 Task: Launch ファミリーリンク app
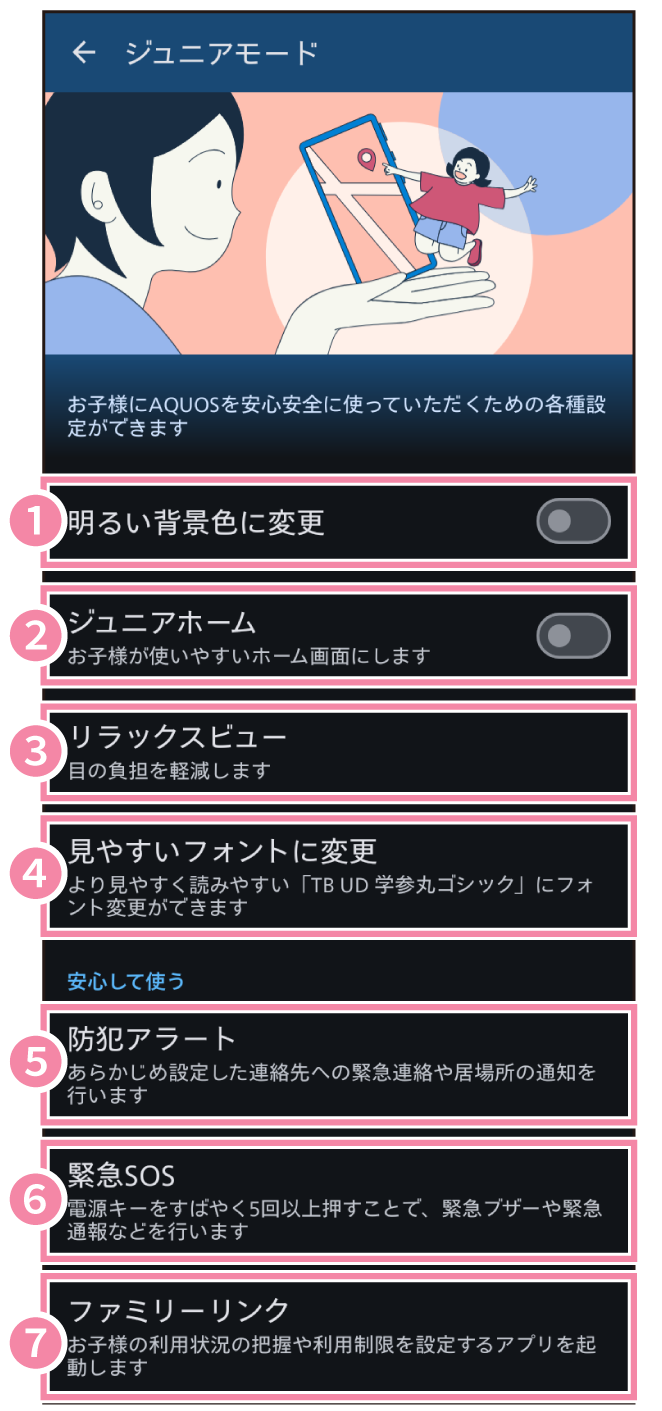pos(335,1338)
